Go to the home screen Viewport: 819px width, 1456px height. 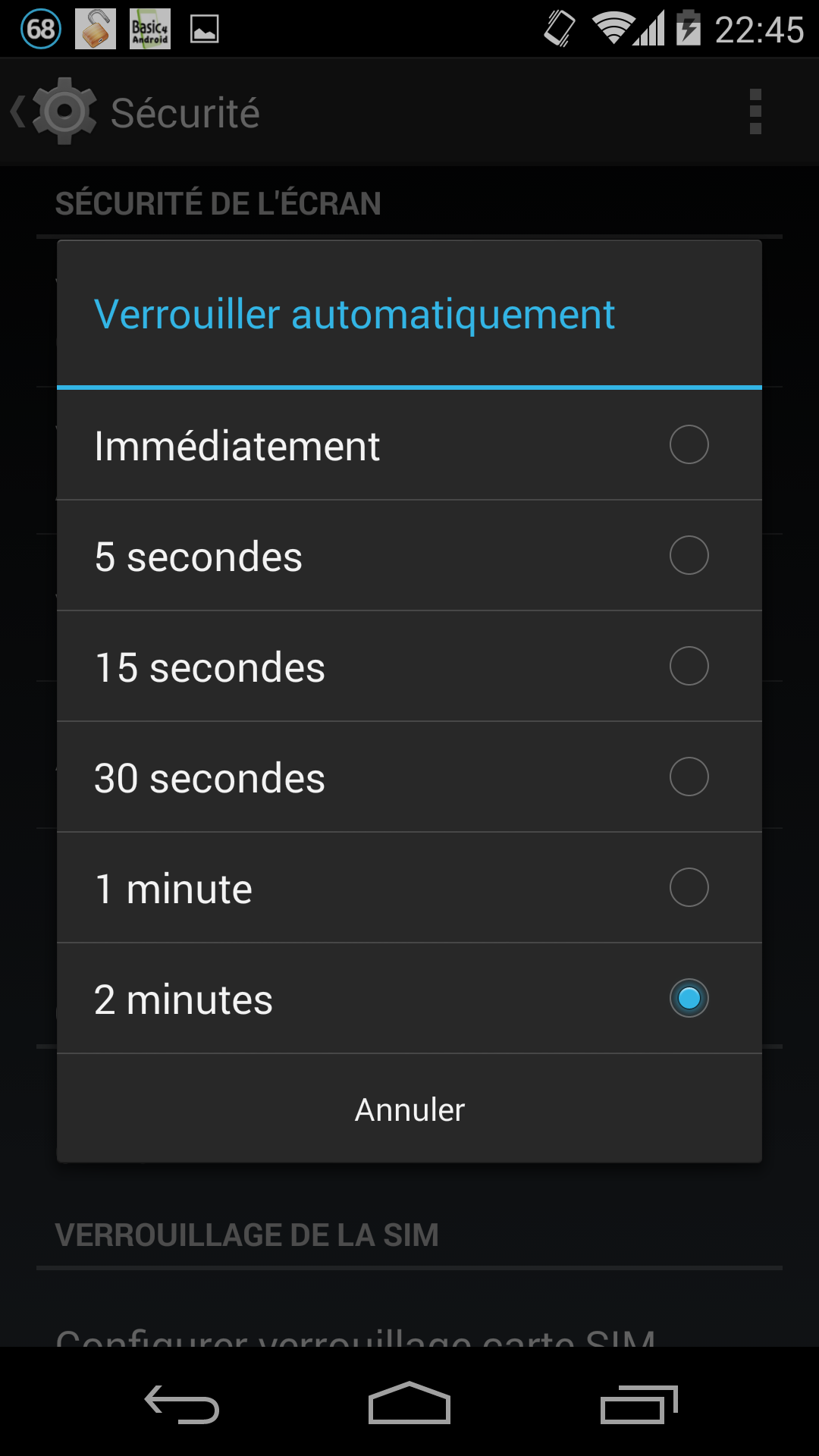(409, 1404)
